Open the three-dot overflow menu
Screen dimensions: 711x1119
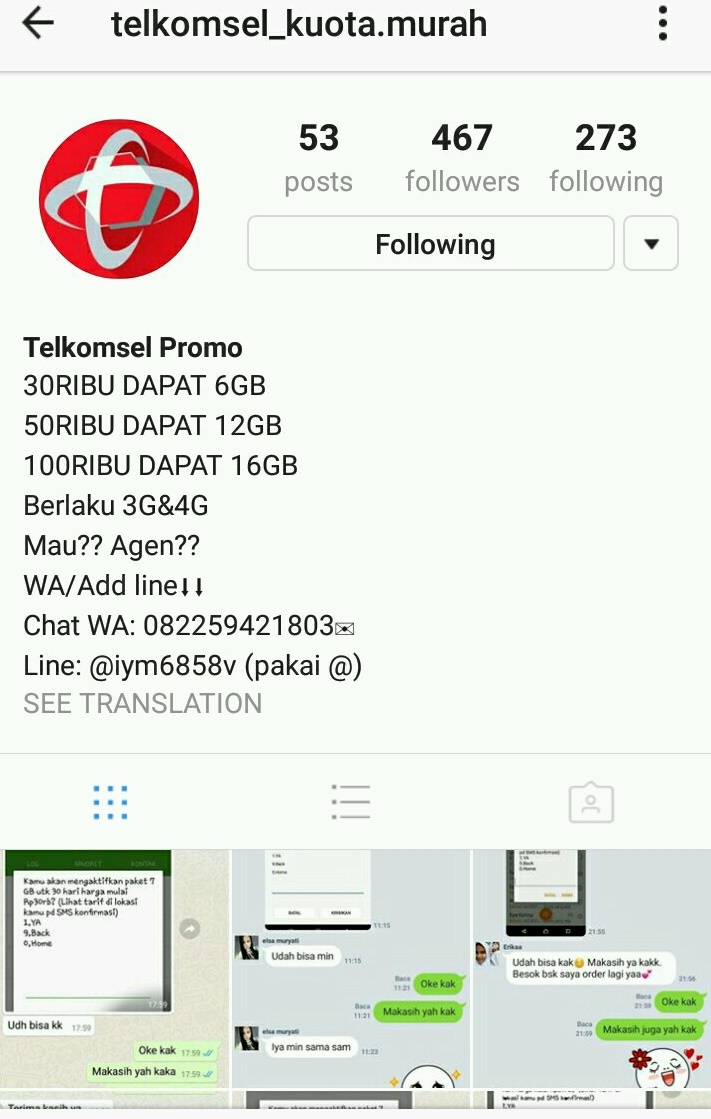[x=663, y=23]
